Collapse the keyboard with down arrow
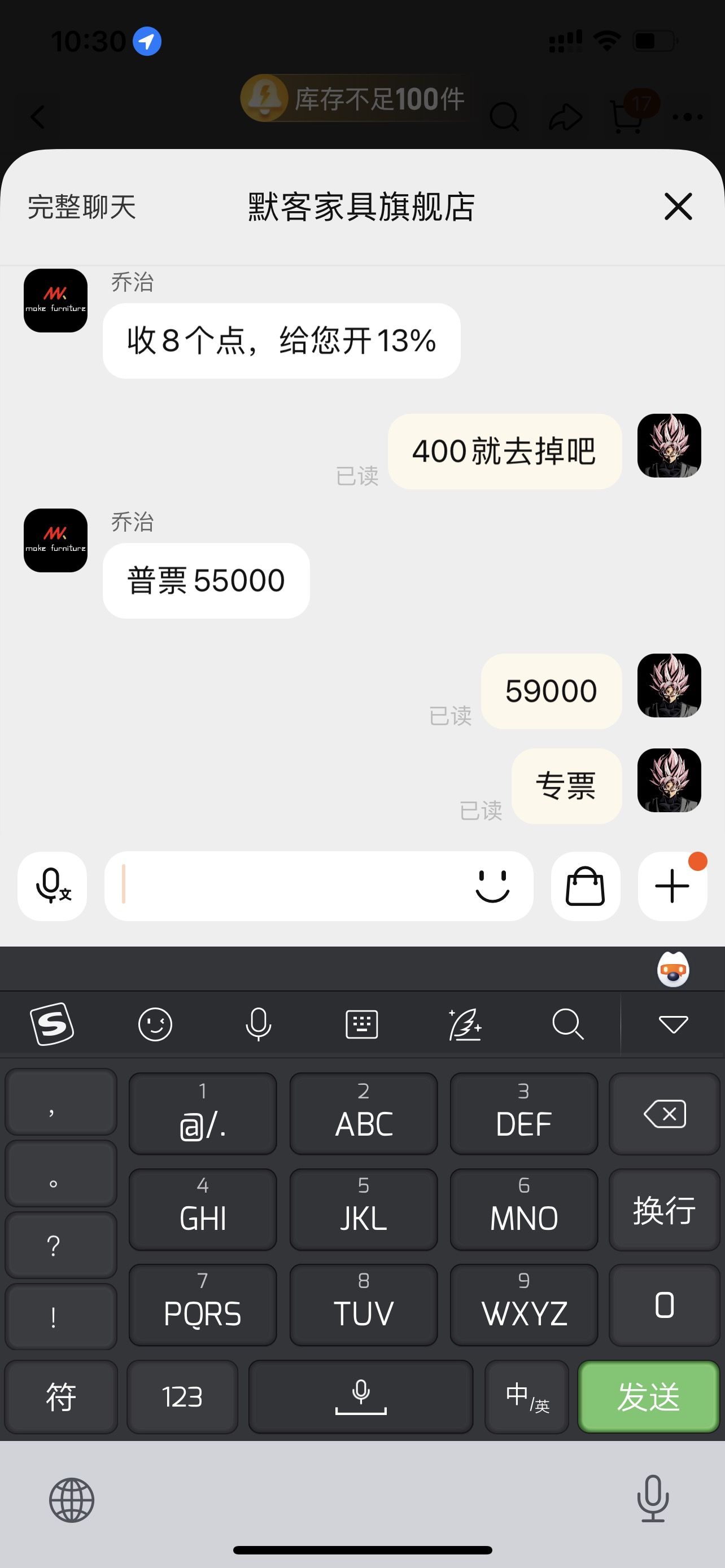 pos(672,1024)
